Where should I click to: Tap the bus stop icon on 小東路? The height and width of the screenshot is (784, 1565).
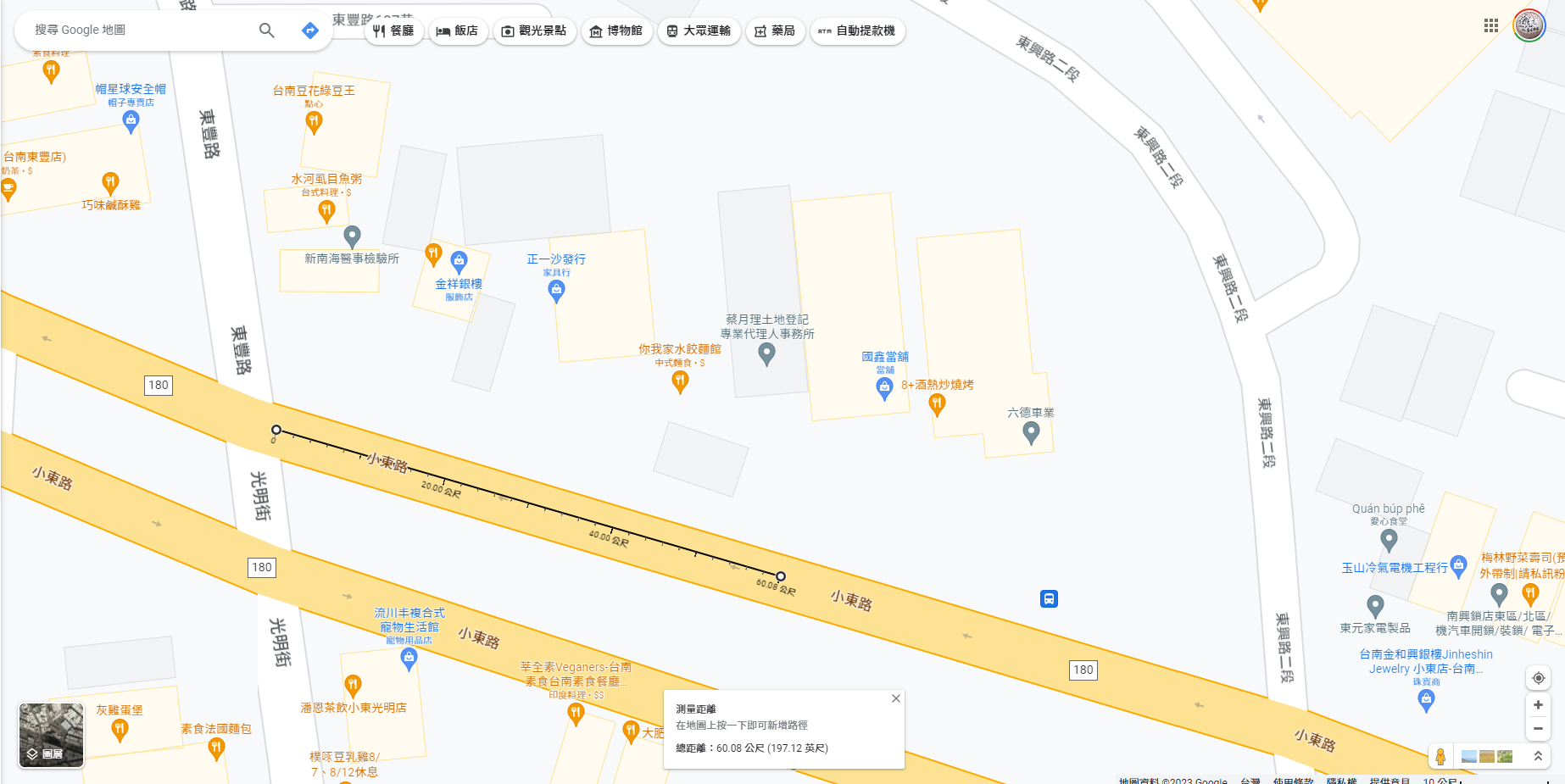1049,599
